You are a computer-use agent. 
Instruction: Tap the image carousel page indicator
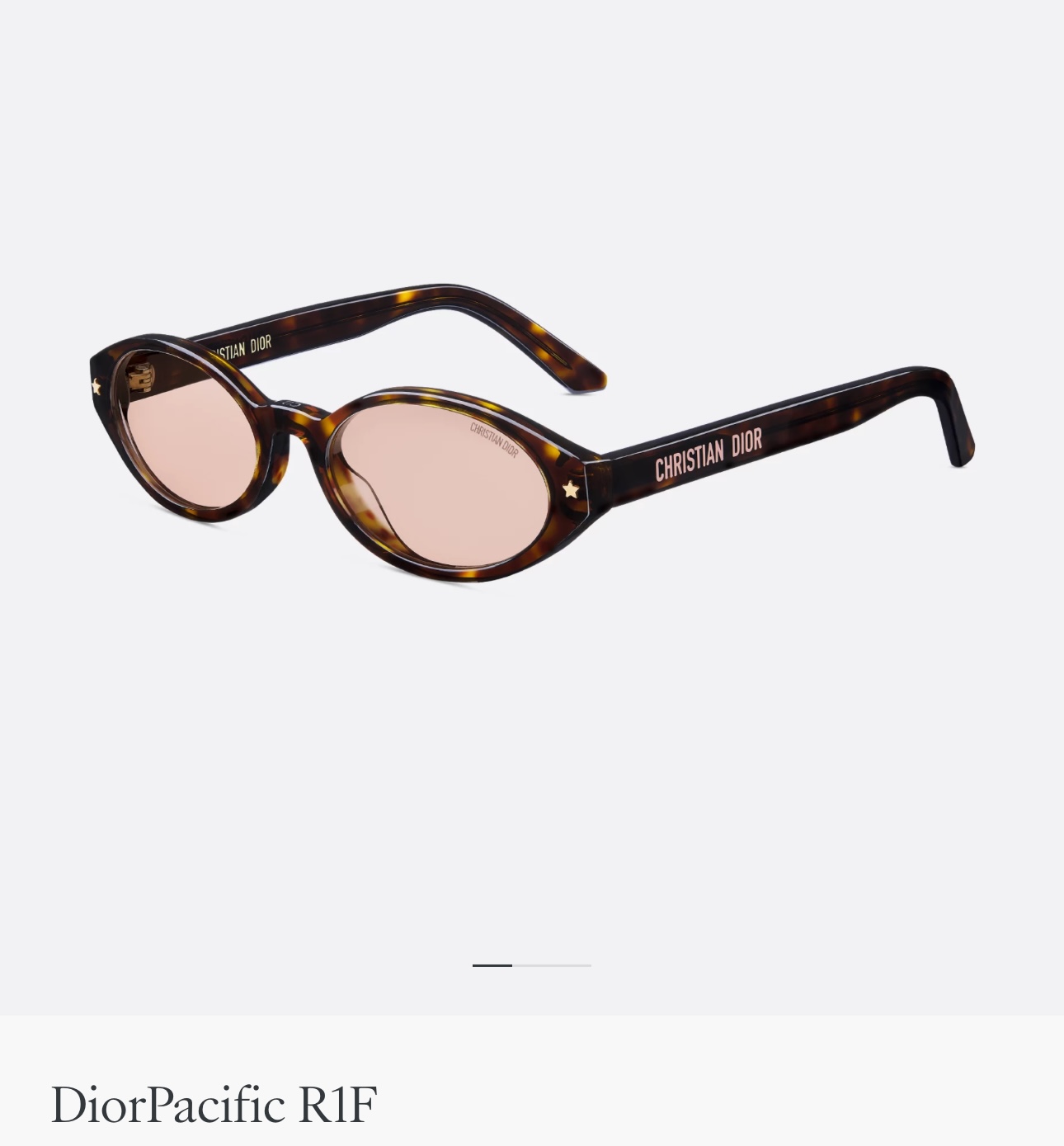[x=532, y=964]
